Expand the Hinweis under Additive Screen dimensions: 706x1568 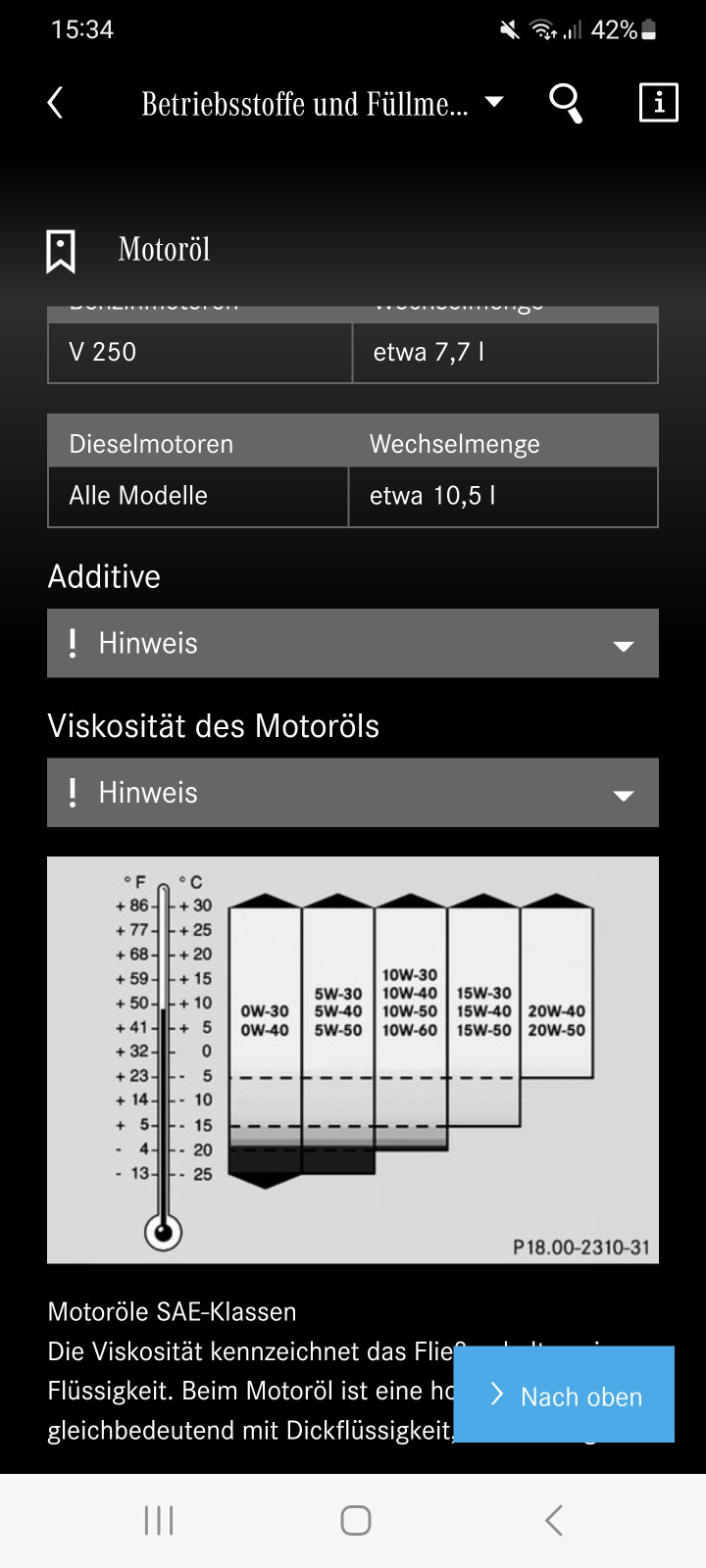pos(353,644)
